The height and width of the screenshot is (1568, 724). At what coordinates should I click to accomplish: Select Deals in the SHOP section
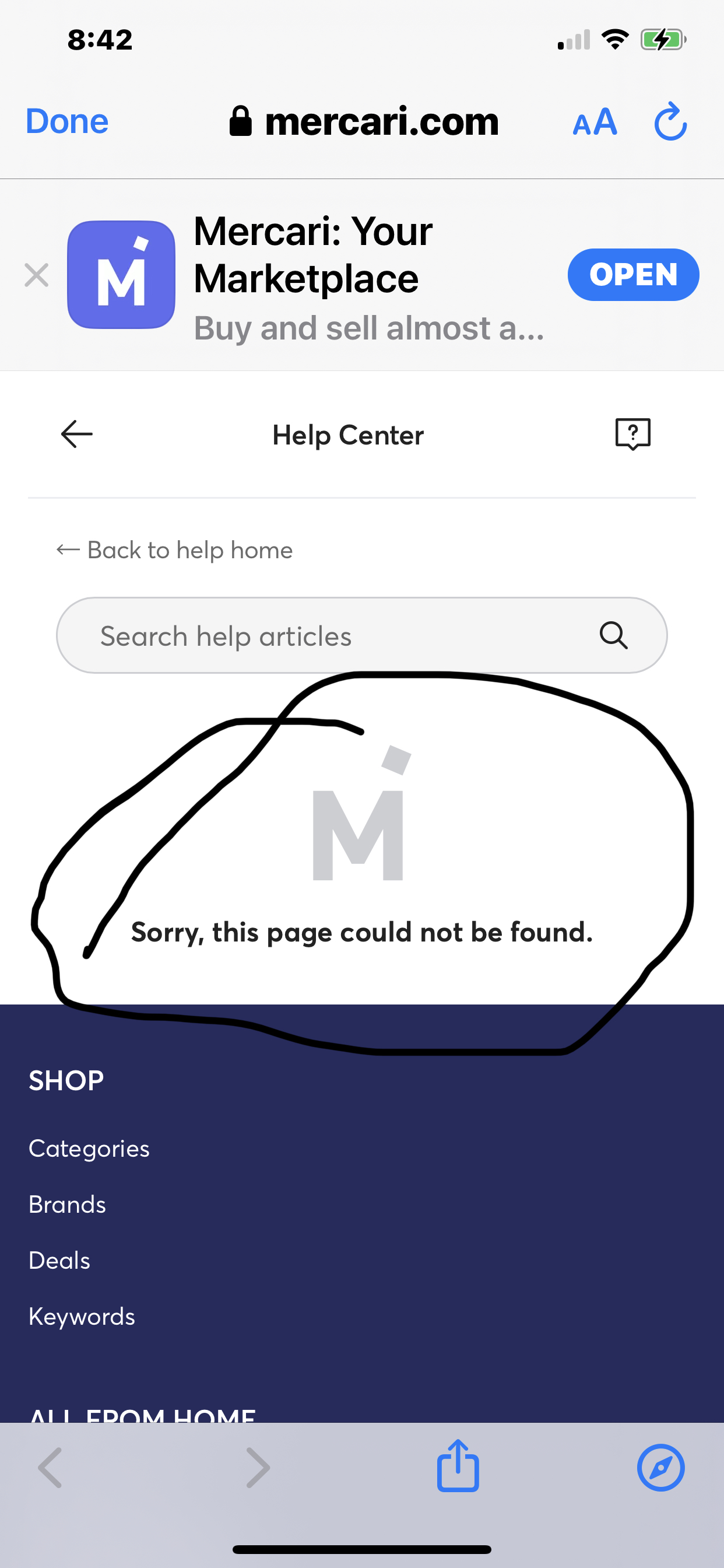(59, 1259)
